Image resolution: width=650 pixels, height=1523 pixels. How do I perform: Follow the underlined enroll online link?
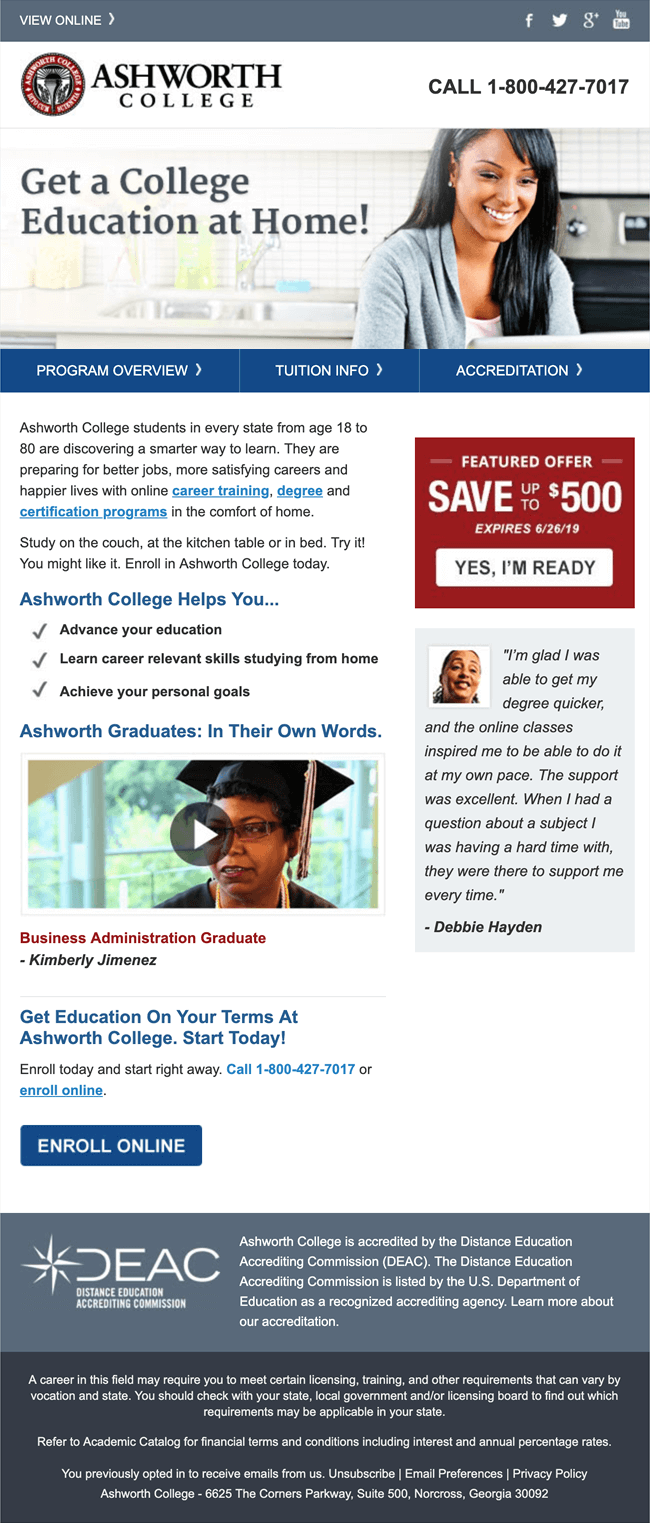point(61,1090)
